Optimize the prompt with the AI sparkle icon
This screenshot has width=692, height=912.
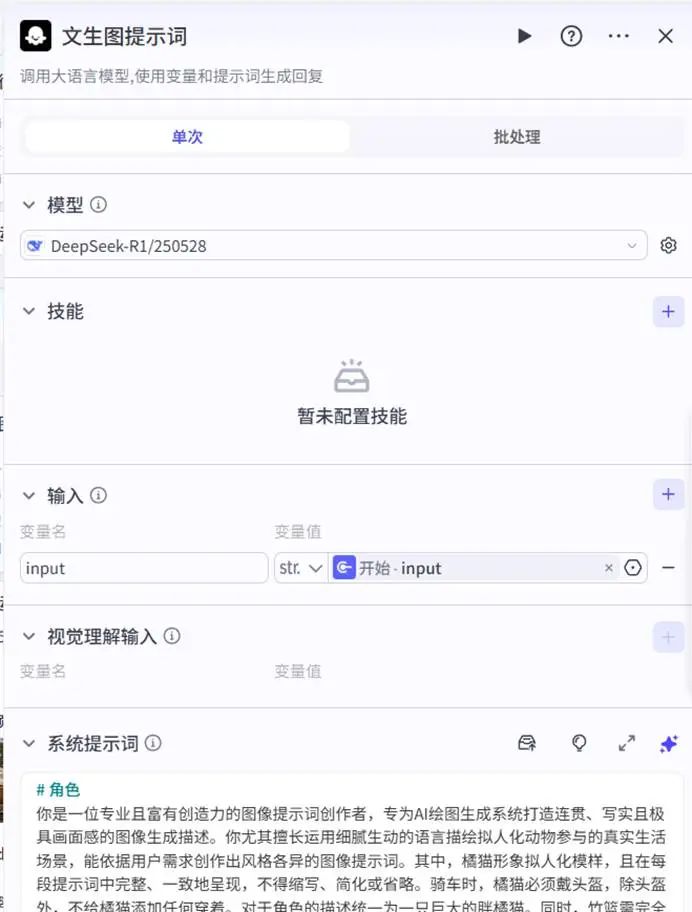coord(669,743)
